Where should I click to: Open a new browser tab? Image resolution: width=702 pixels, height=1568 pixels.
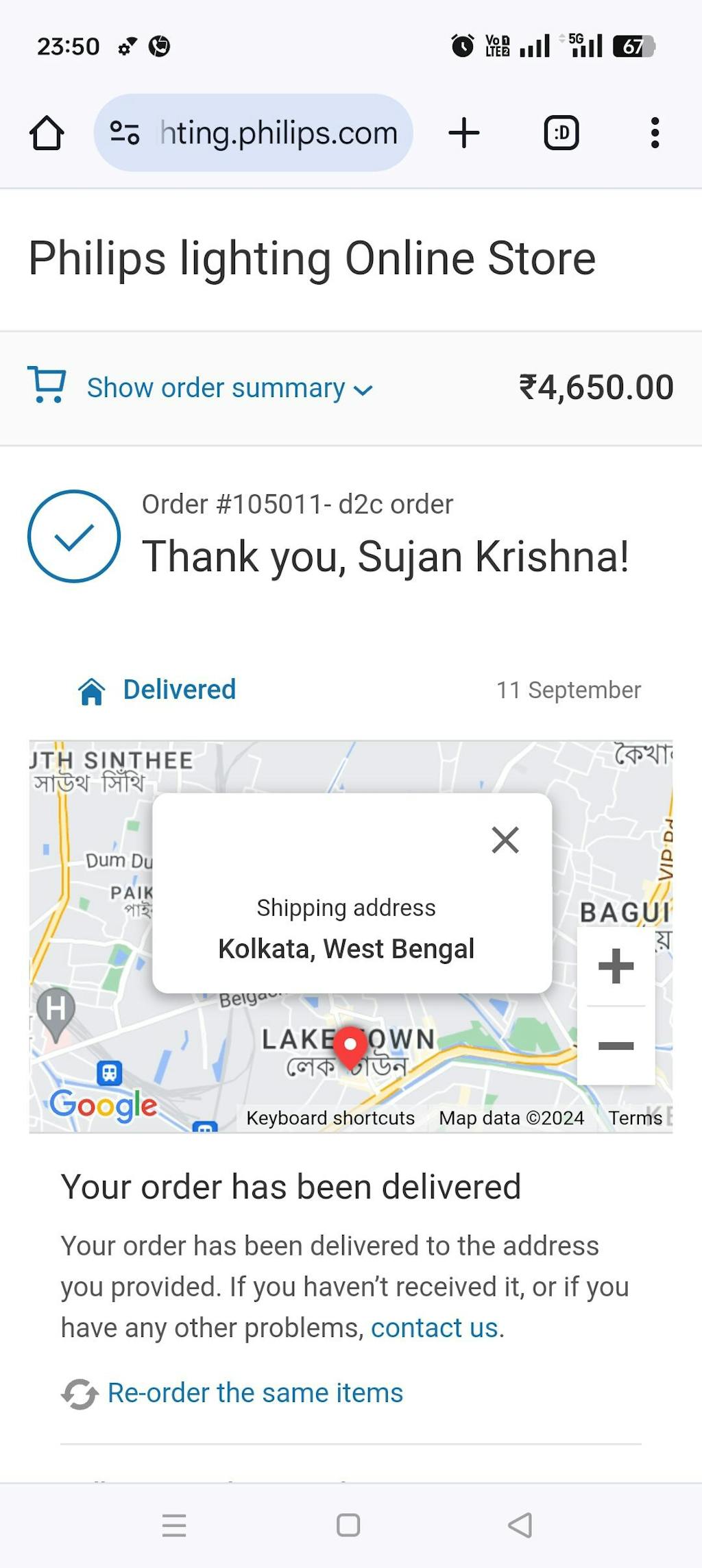[464, 133]
